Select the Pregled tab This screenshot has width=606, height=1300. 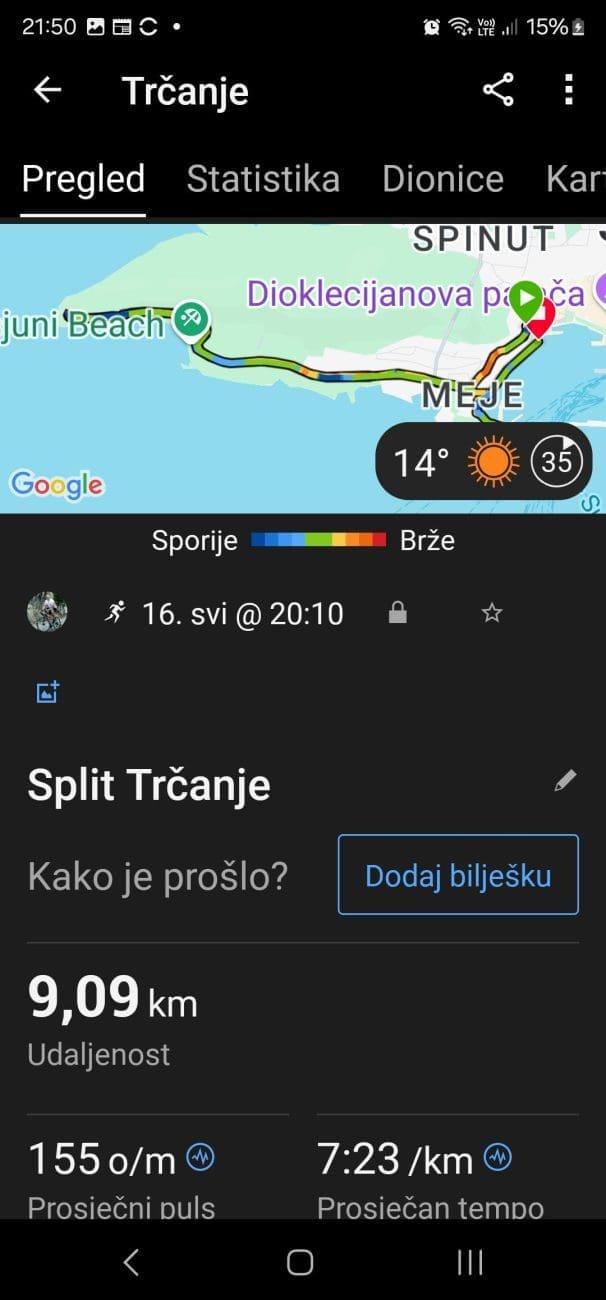[83, 179]
